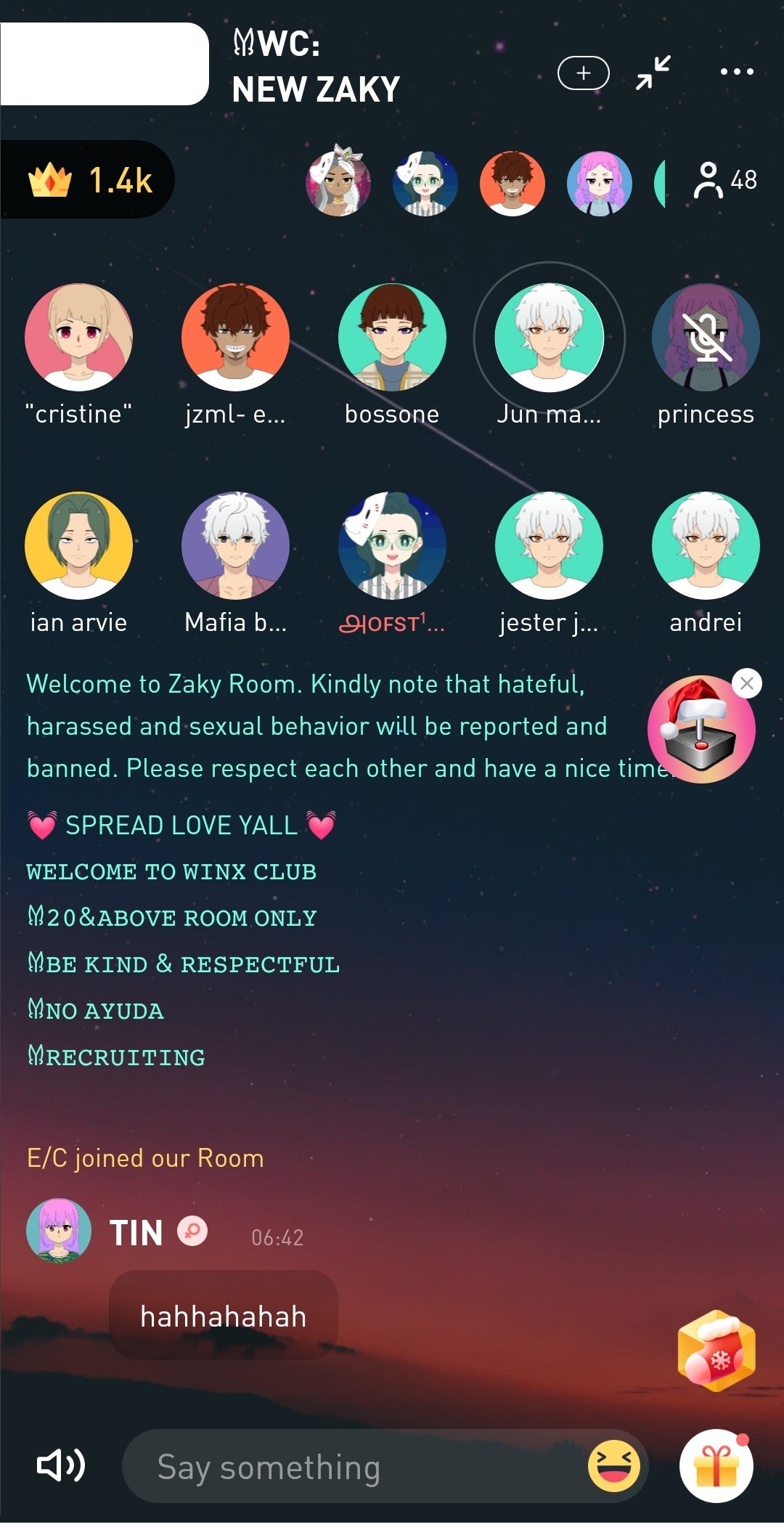Open the 1.4k crown ranking
Image resolution: width=784 pixels, height=1535 pixels.
[87, 179]
